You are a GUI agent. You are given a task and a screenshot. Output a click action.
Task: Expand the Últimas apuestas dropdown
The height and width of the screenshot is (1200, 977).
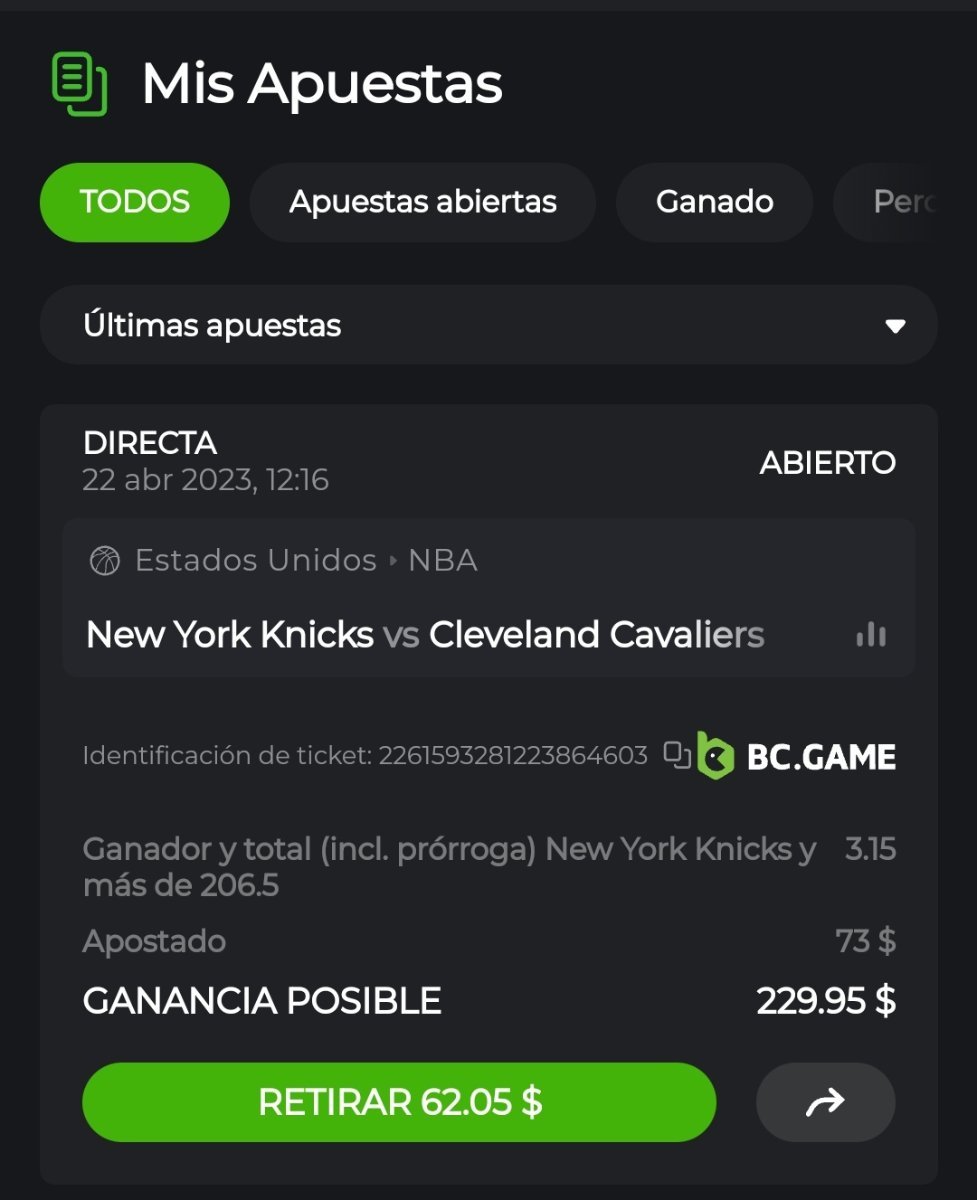point(488,325)
